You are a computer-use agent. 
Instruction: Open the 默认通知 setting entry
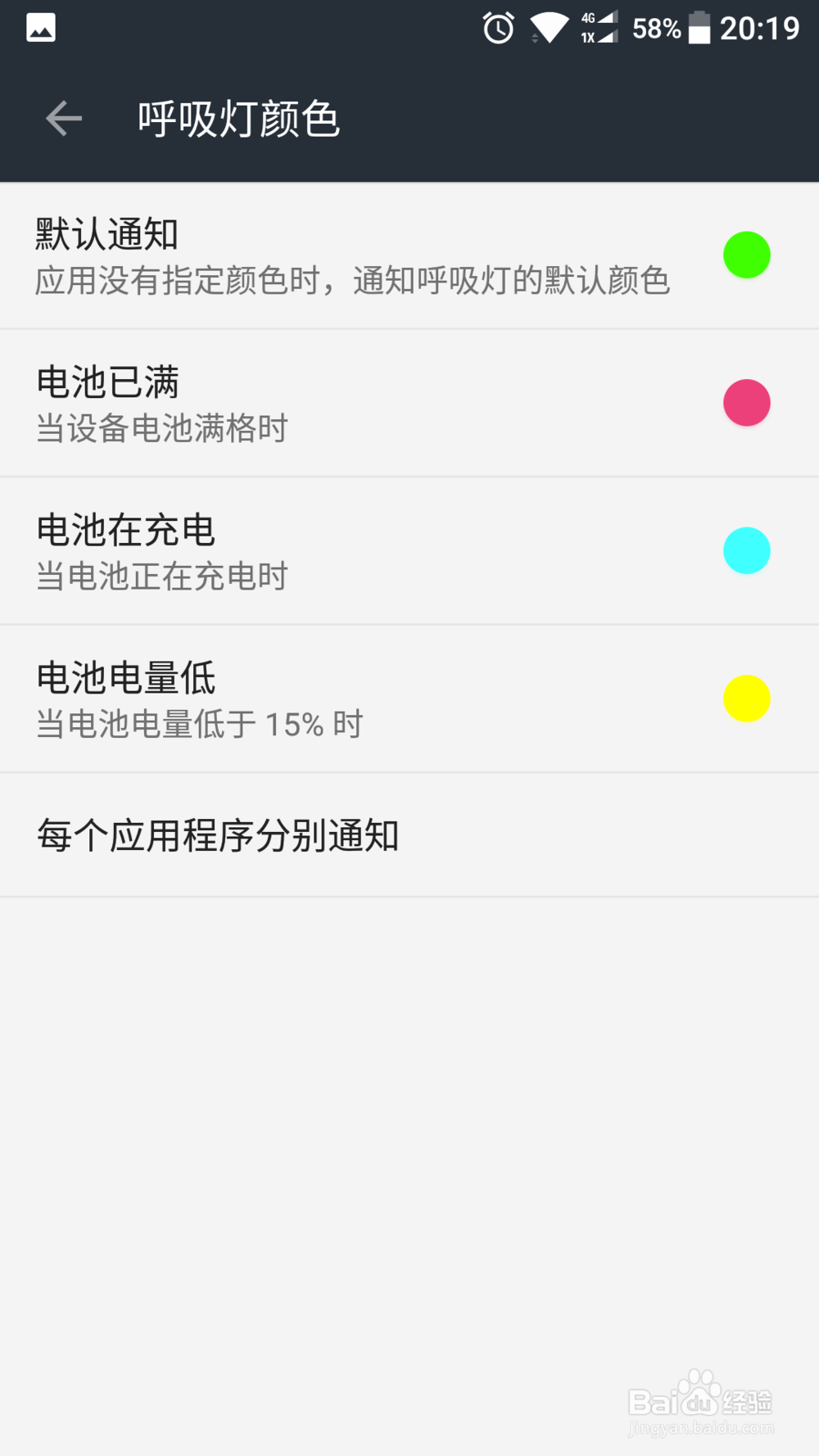[328, 254]
